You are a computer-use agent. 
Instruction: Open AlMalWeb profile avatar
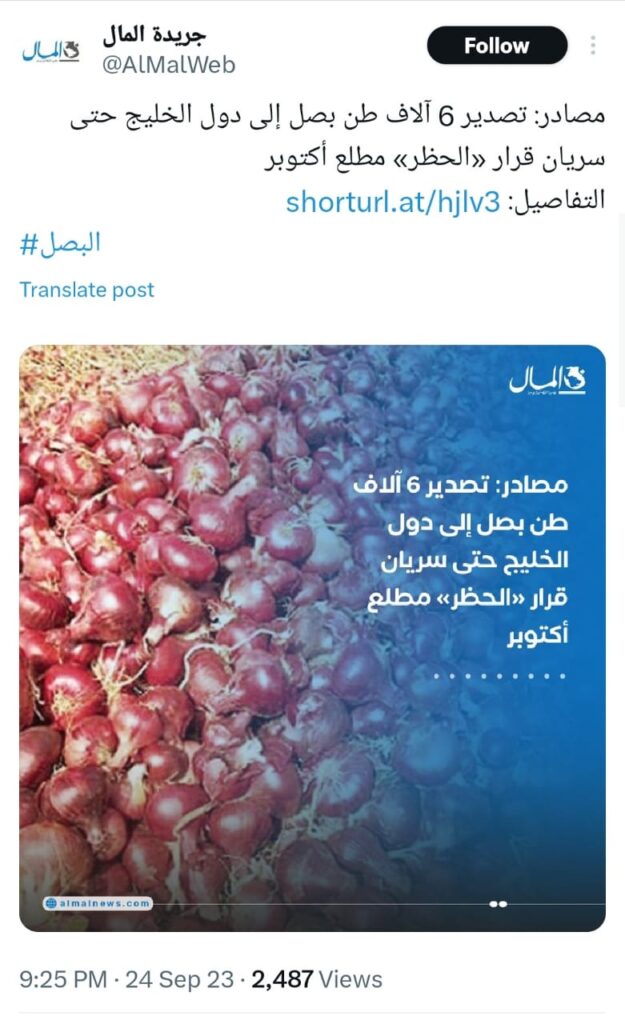[x=50, y=50]
